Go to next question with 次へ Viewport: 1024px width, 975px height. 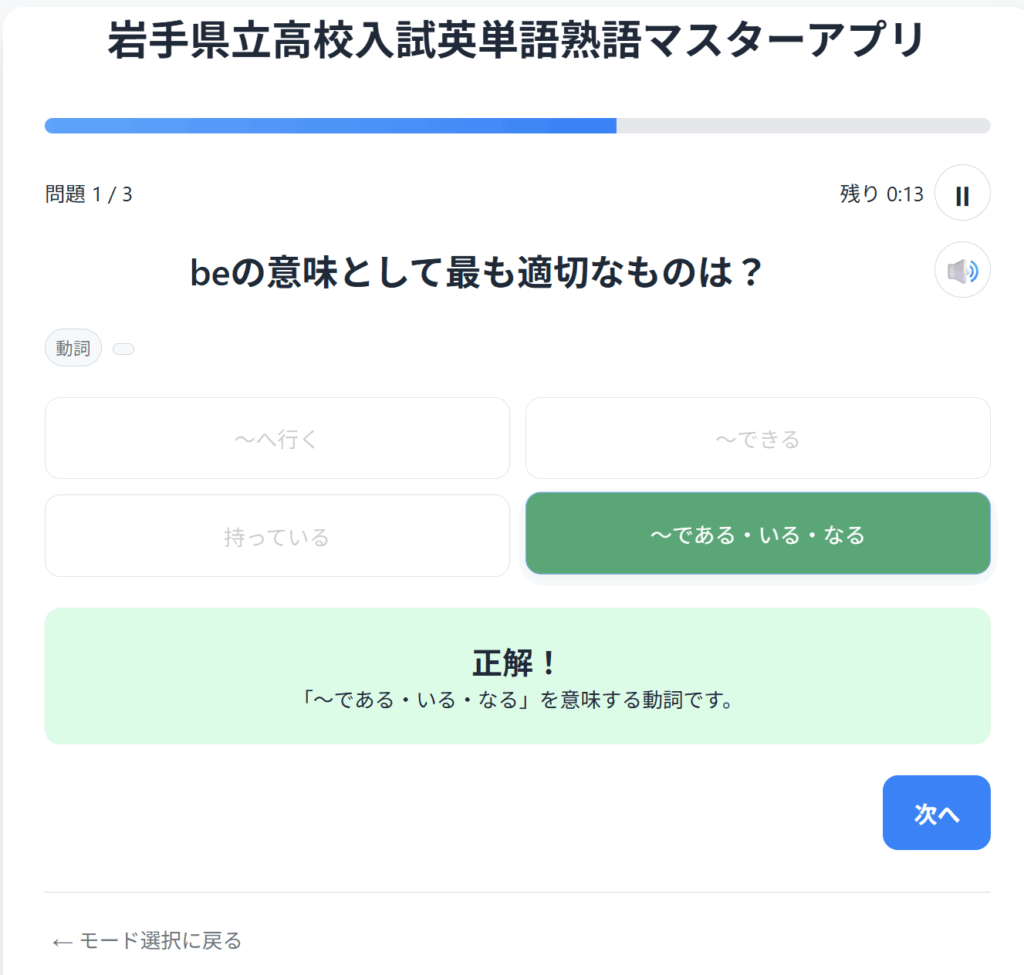pos(936,813)
